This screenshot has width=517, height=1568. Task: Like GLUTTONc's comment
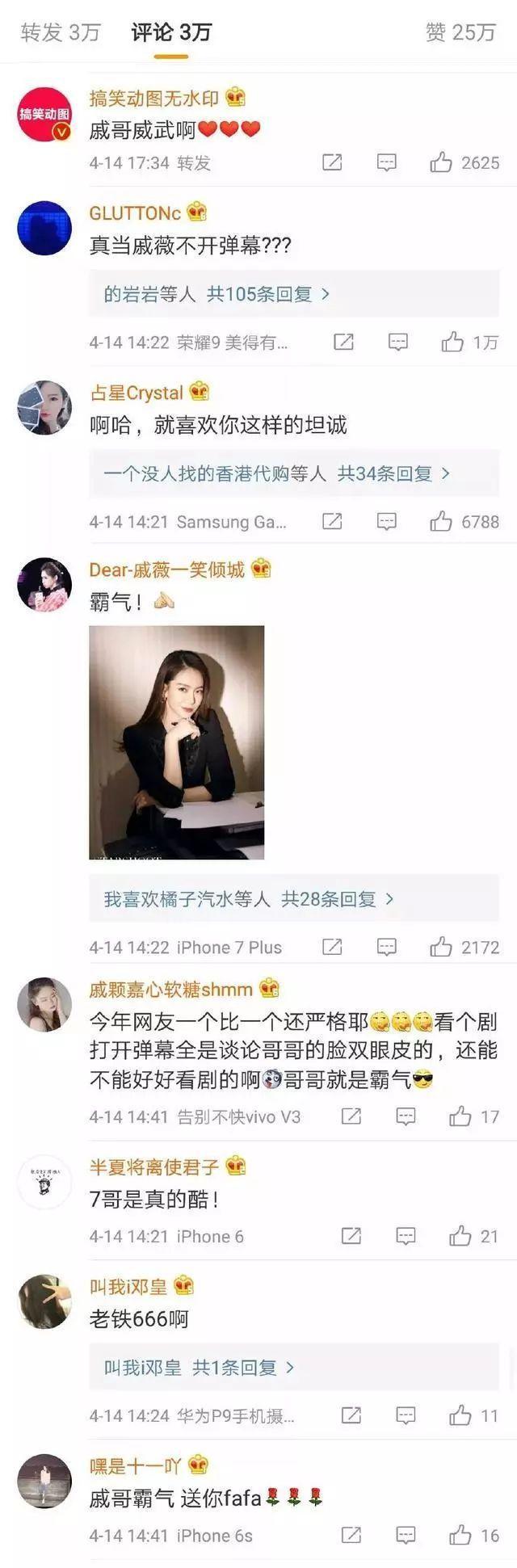click(452, 343)
